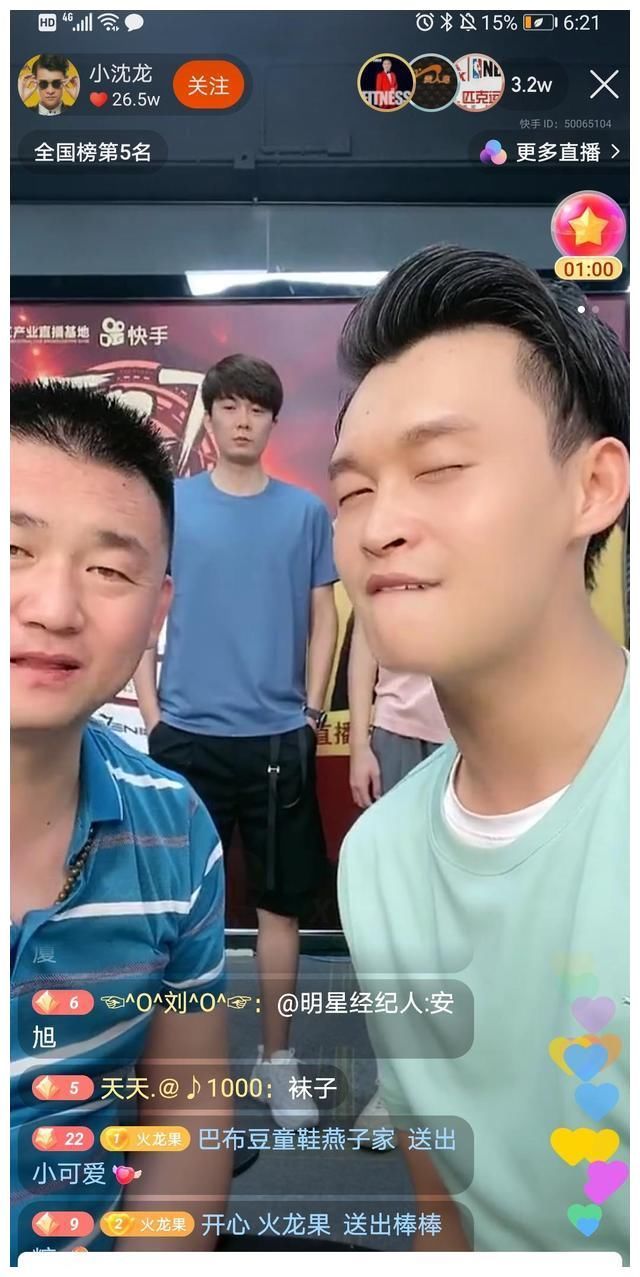Close the live stream
Image resolution: width=640 pixels, height=1277 pixels.
click(604, 85)
